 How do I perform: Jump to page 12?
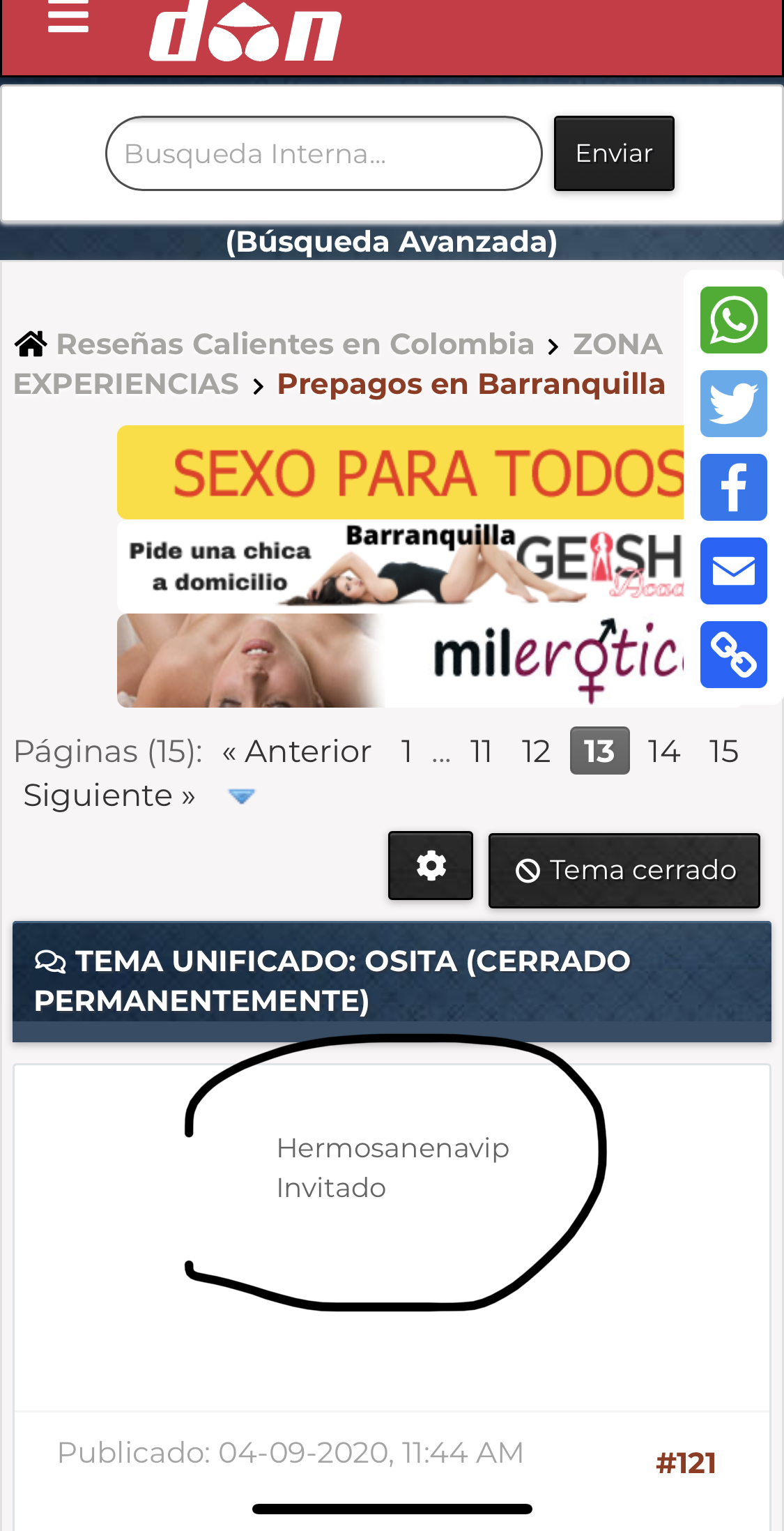coord(536,752)
